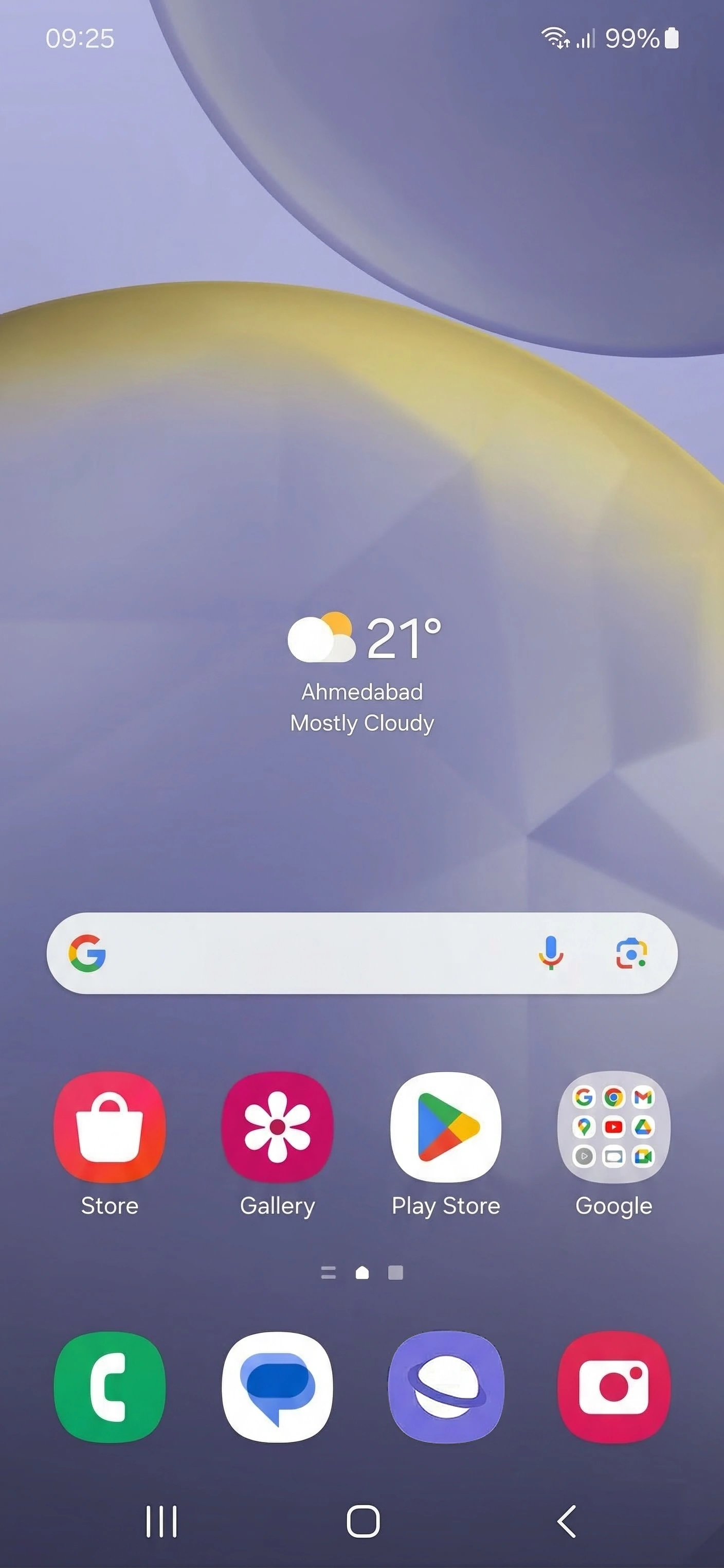Open the weather widget for Ahmedabad
Viewport: 724px width, 1568px height.
363,673
